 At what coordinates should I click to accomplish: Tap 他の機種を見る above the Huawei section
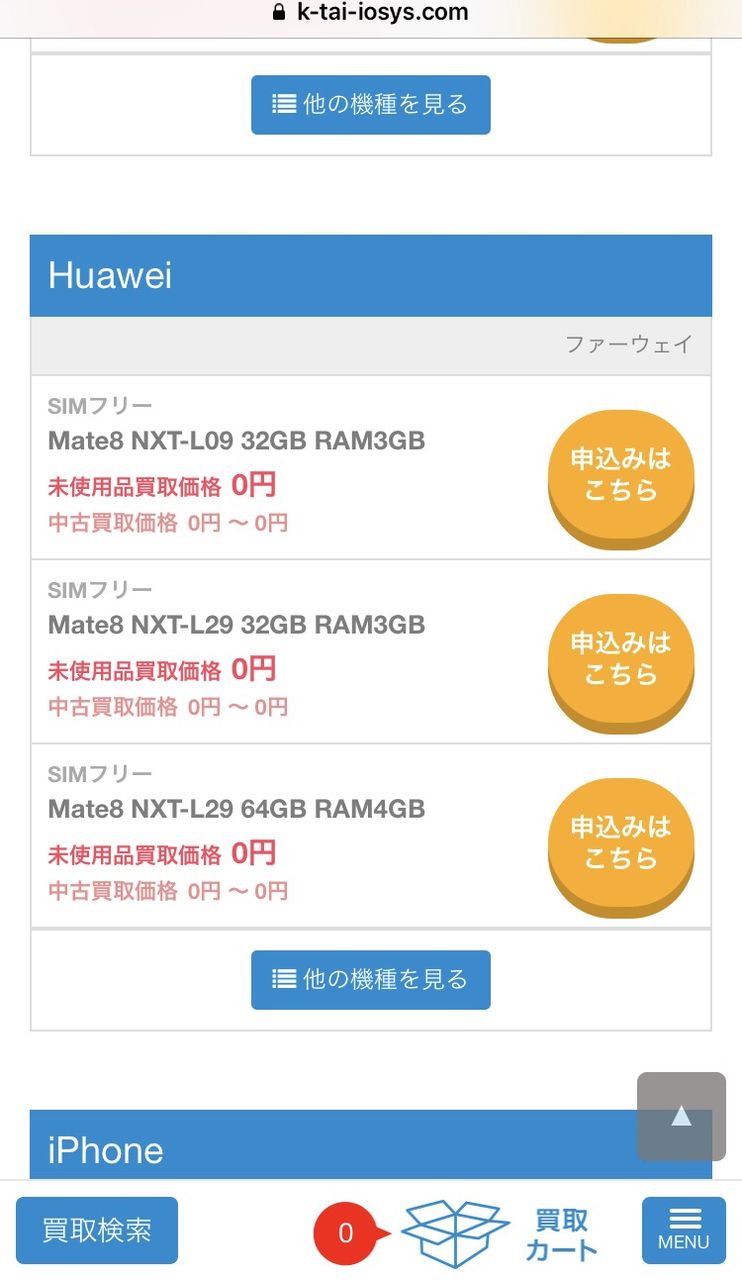[x=370, y=104]
